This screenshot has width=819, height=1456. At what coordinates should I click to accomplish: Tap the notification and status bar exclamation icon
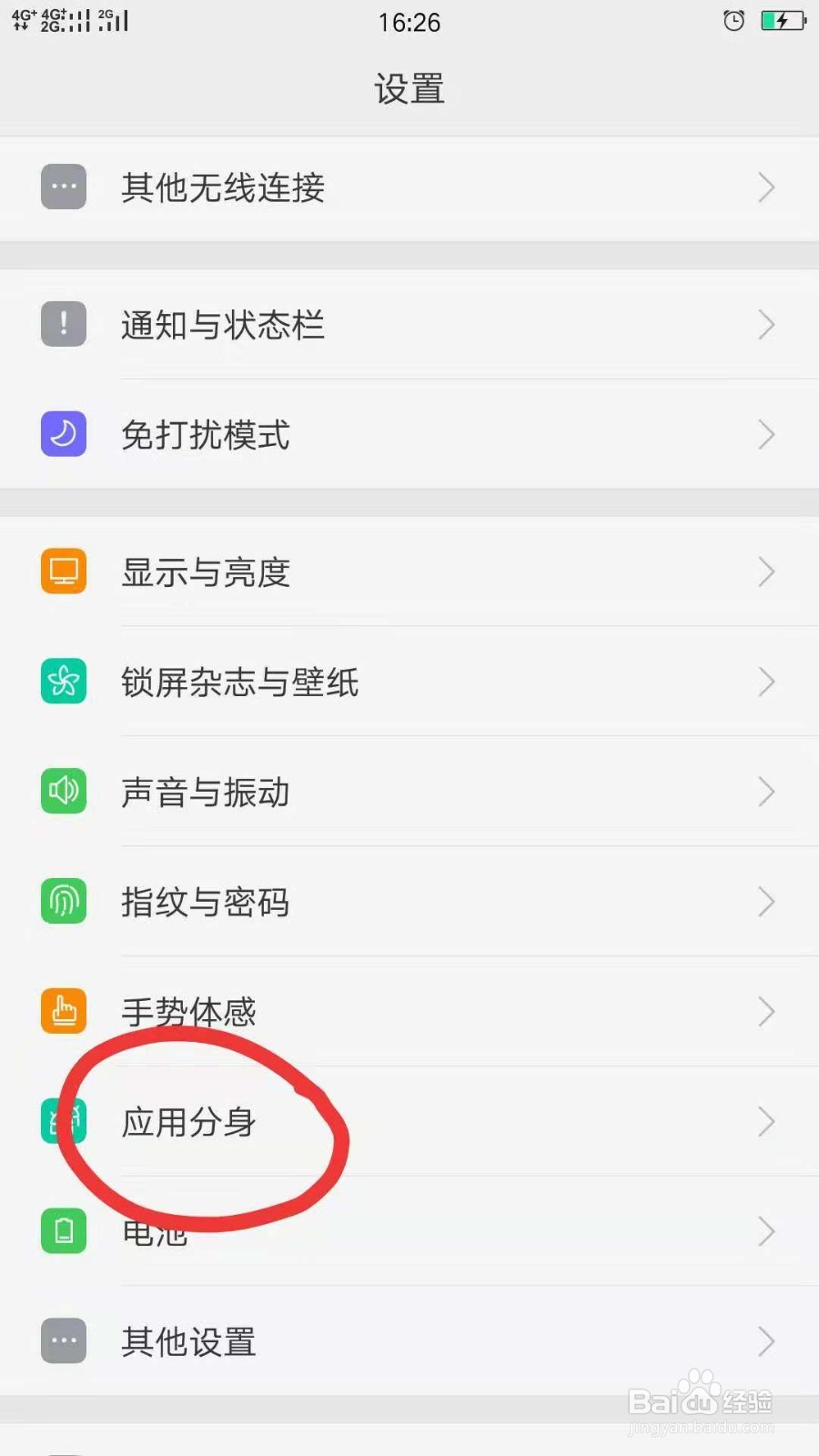click(x=63, y=324)
